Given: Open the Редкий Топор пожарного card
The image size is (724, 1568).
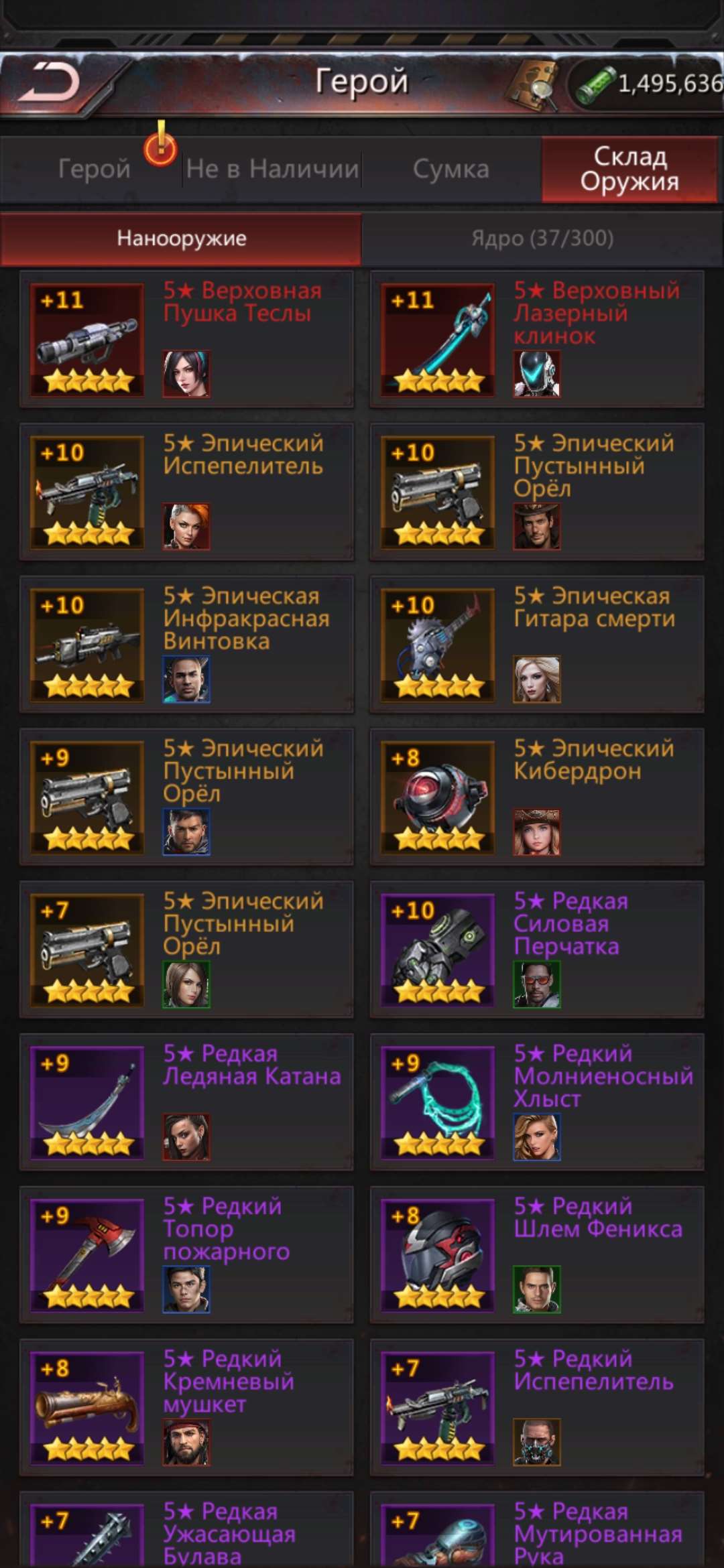Looking at the screenshot, I should point(186,1255).
